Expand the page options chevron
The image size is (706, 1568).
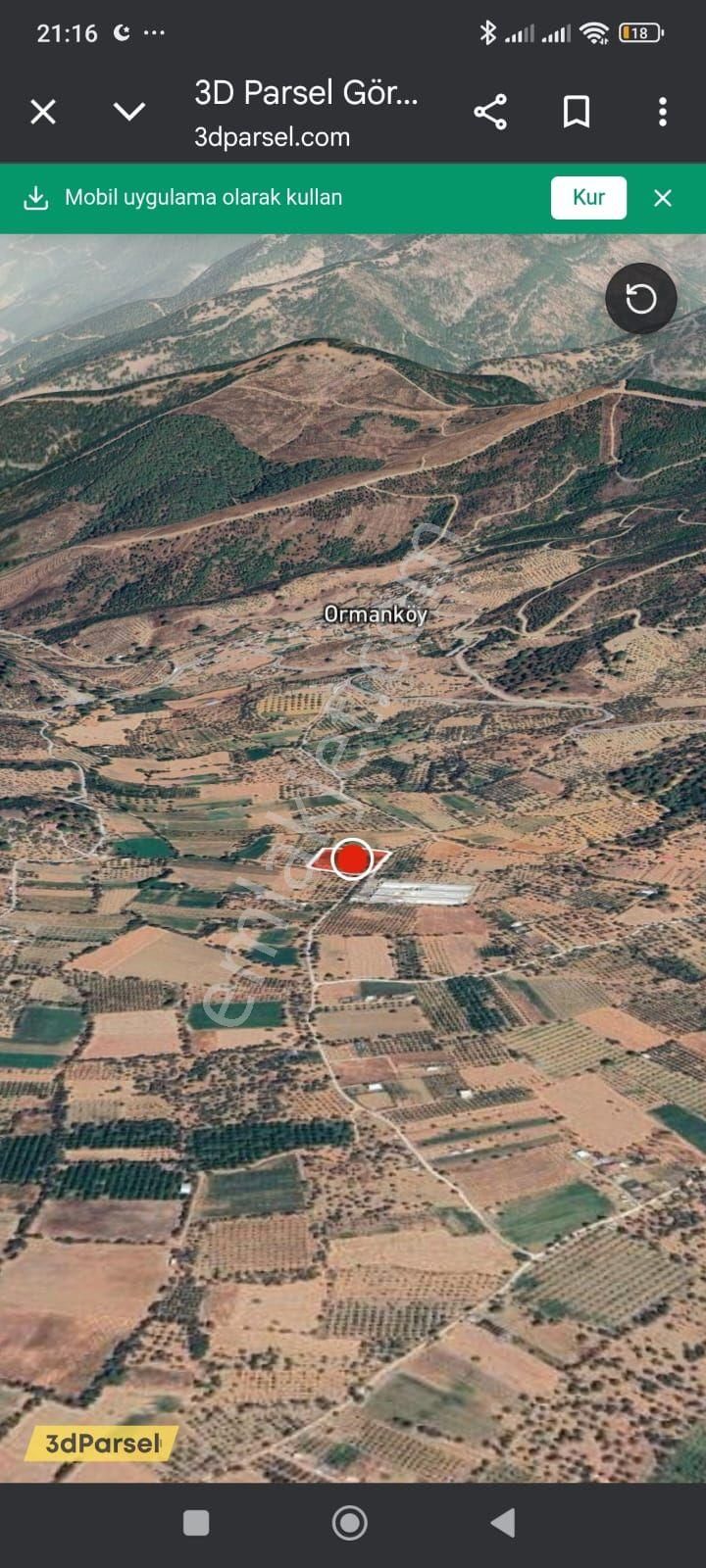pyautogui.click(x=129, y=112)
